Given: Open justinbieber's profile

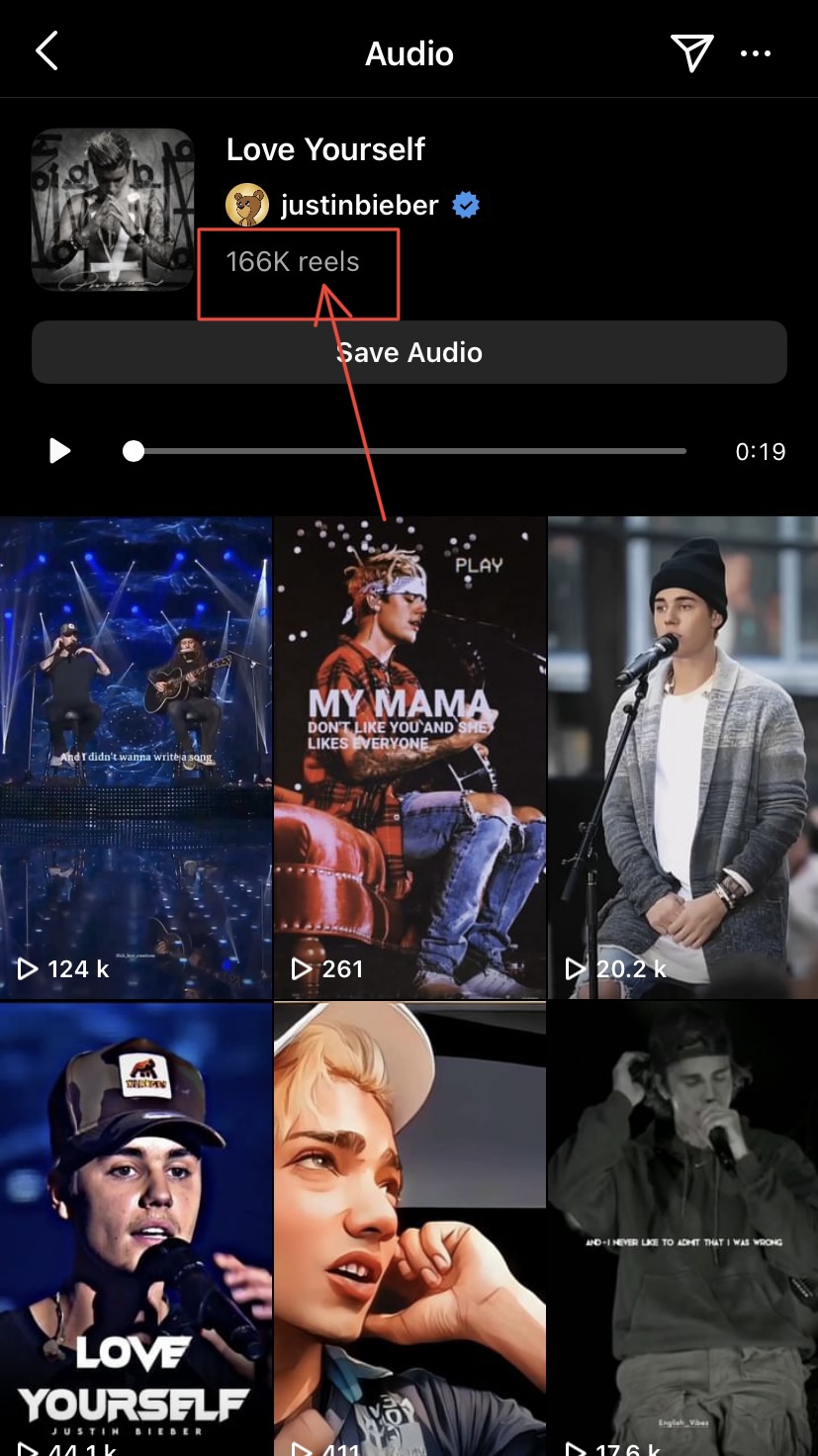Looking at the screenshot, I should pos(358,206).
